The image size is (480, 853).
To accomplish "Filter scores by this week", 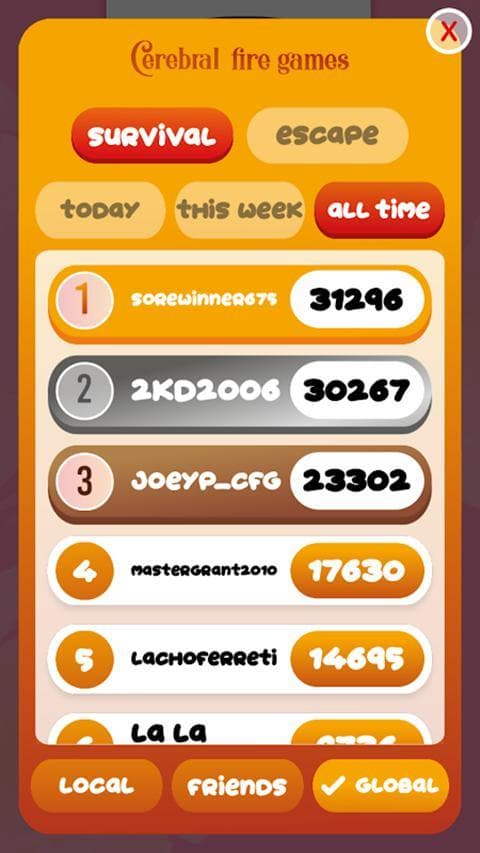I will (x=239, y=210).
